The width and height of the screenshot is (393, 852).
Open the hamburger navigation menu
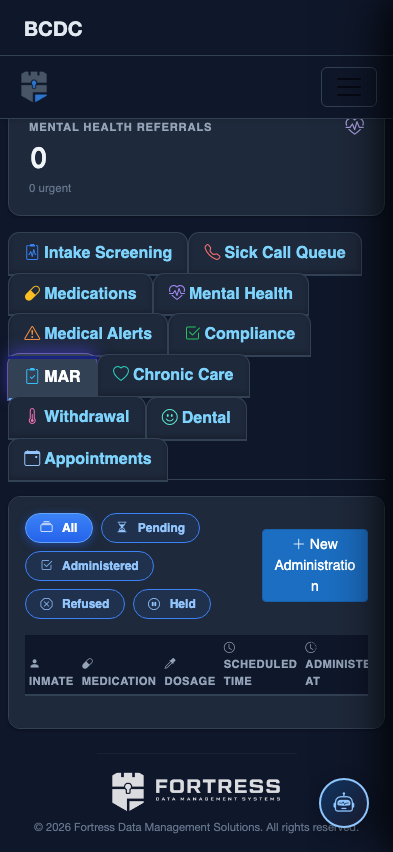point(348,87)
